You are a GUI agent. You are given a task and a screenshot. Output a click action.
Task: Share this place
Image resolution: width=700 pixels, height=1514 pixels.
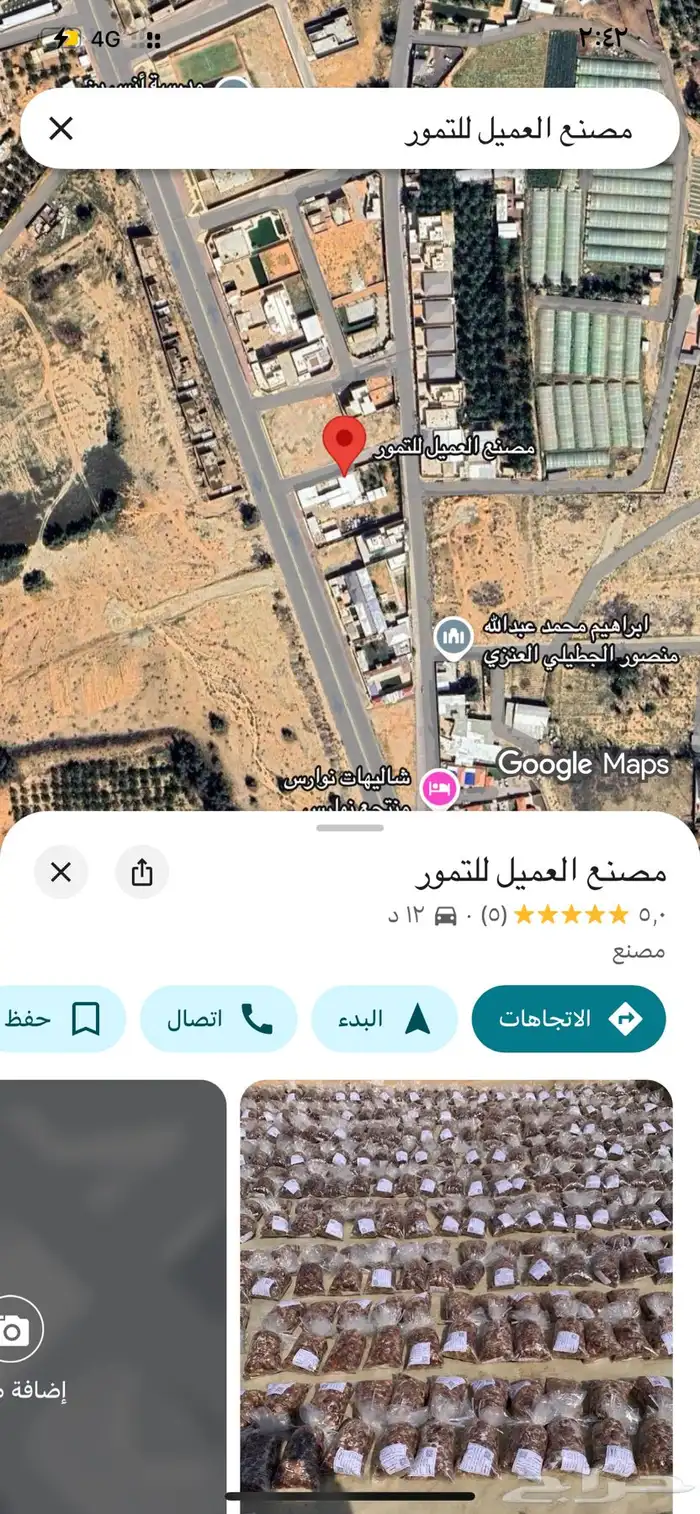point(142,872)
